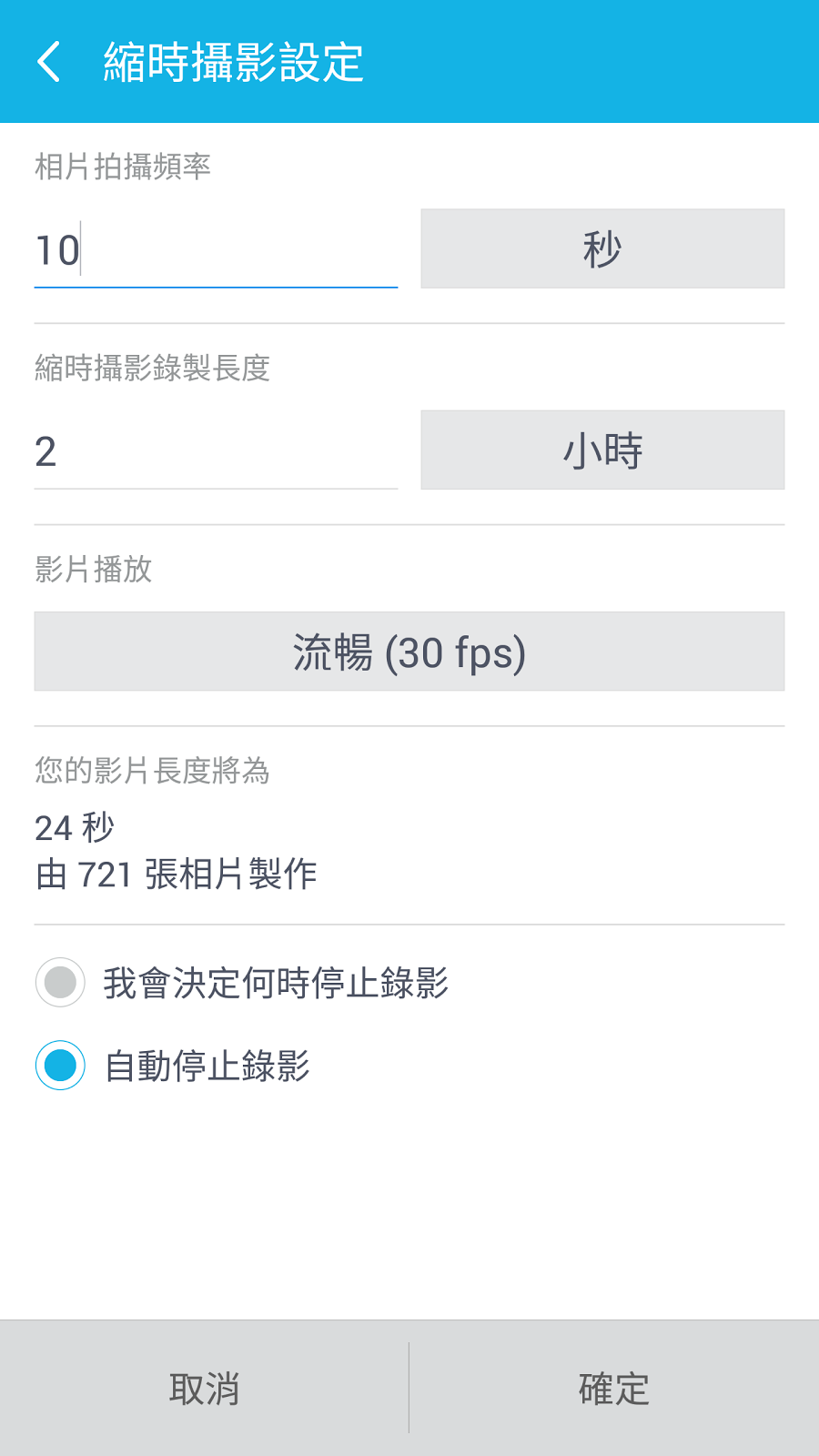Open the 秒 unit picker
This screenshot has width=819, height=1456.
coord(602,249)
